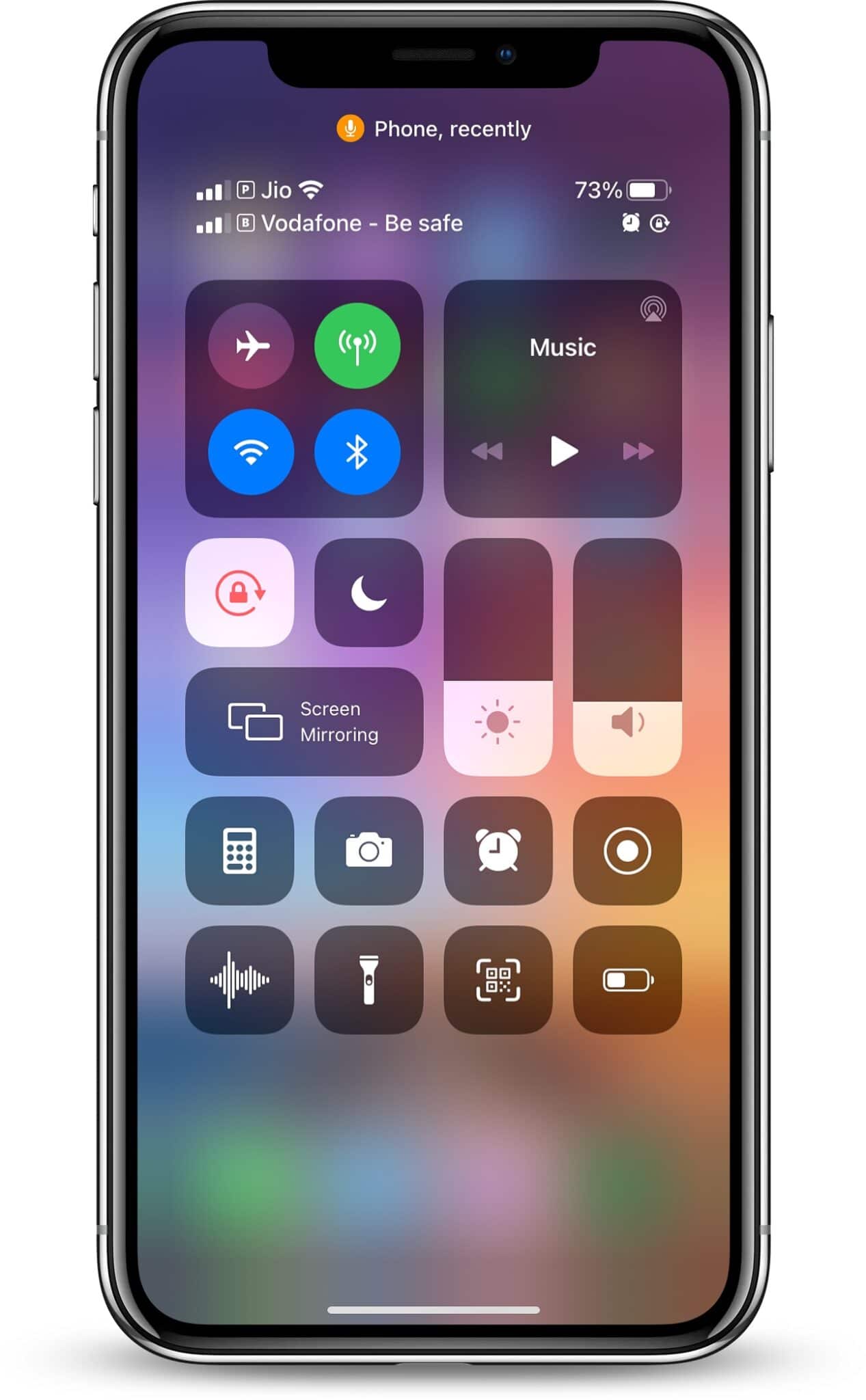
Task: Tap the brightness slider
Action: [x=498, y=656]
